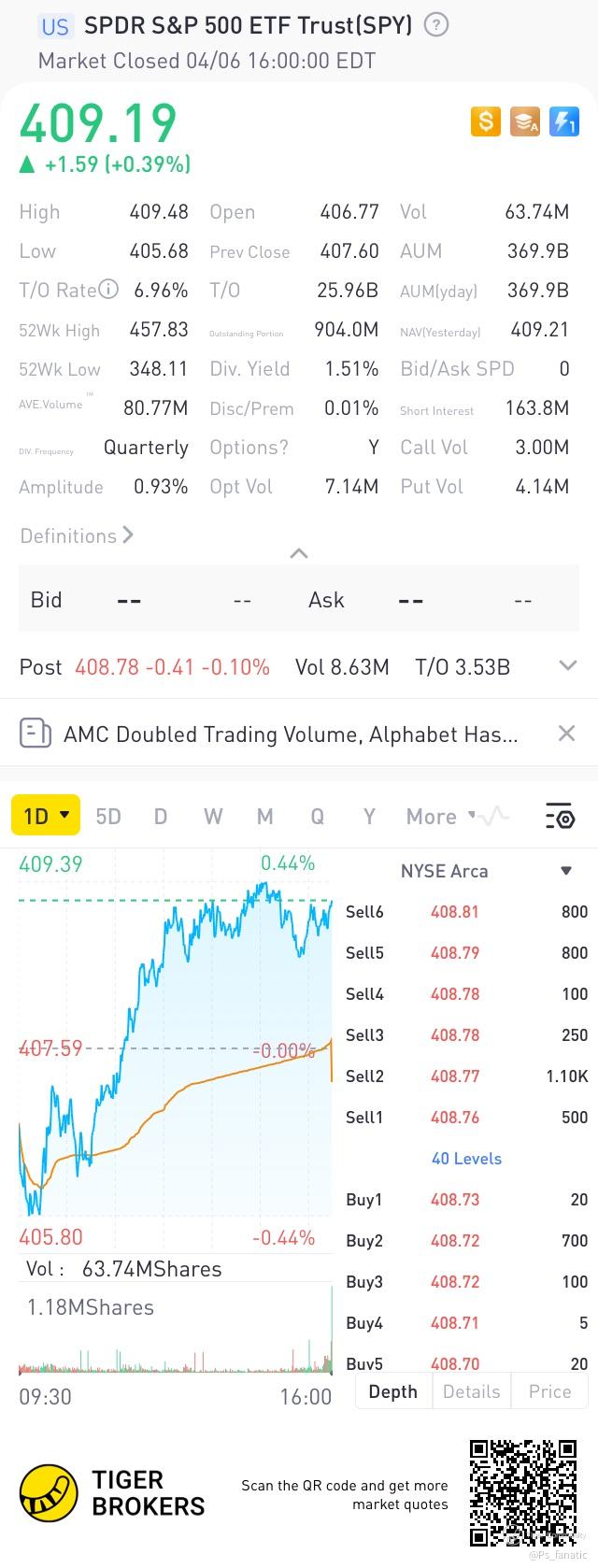The image size is (598, 1568).
Task: Show info for T/O Rate
Action: pyautogui.click(x=109, y=290)
